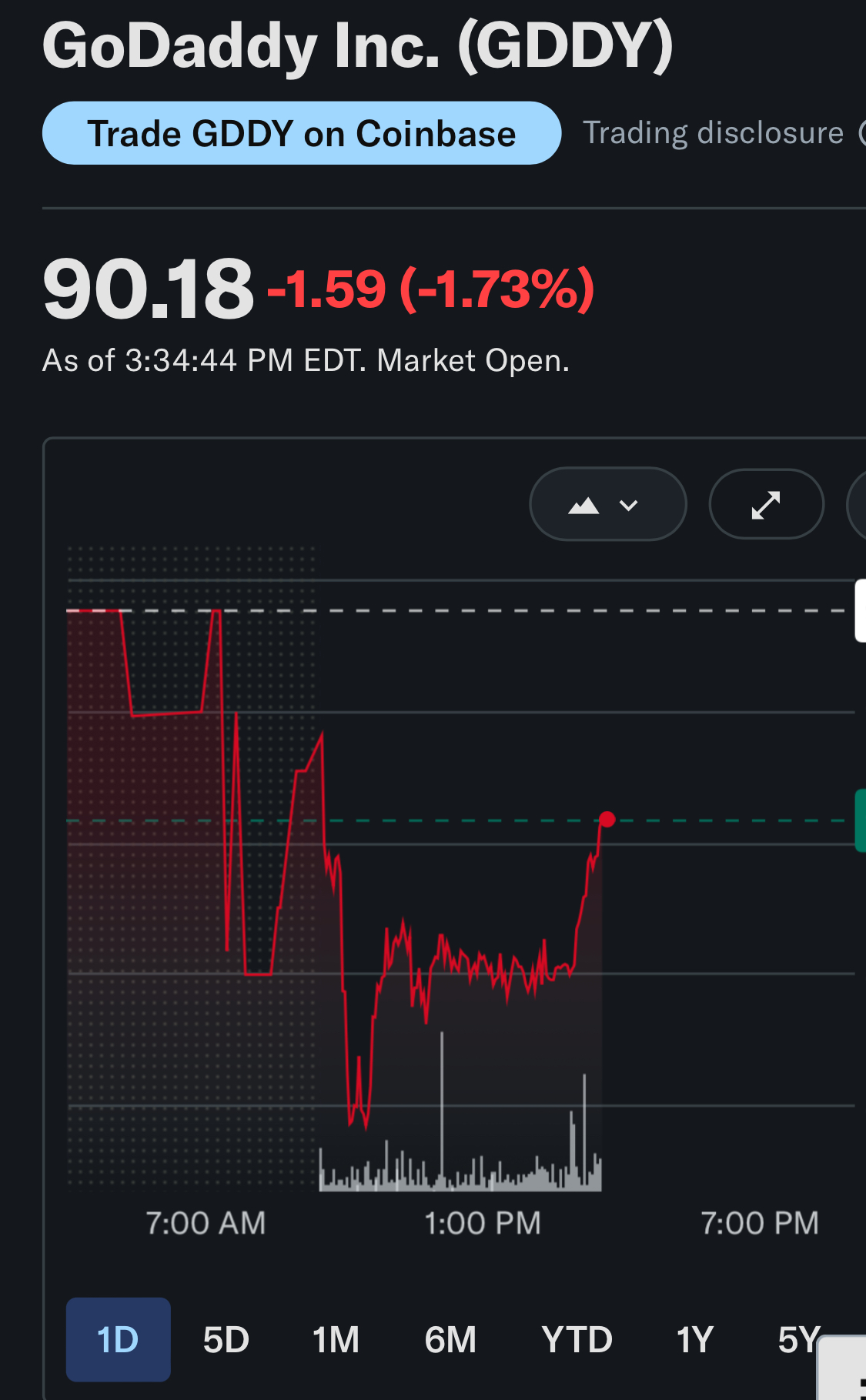The height and width of the screenshot is (1400, 866).
Task: Show the 6M chart range
Action: point(450,1339)
